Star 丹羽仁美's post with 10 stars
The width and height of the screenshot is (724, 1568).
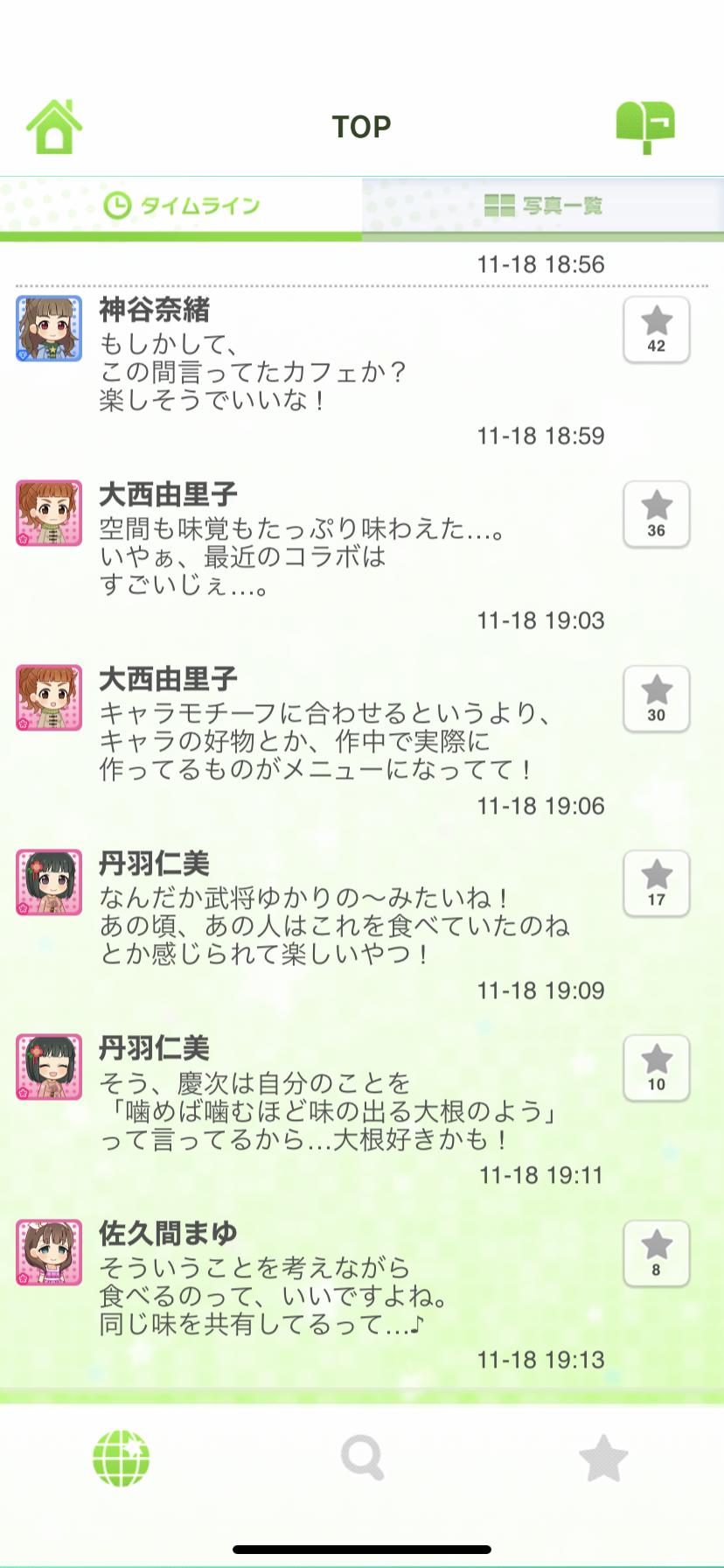[657, 1068]
